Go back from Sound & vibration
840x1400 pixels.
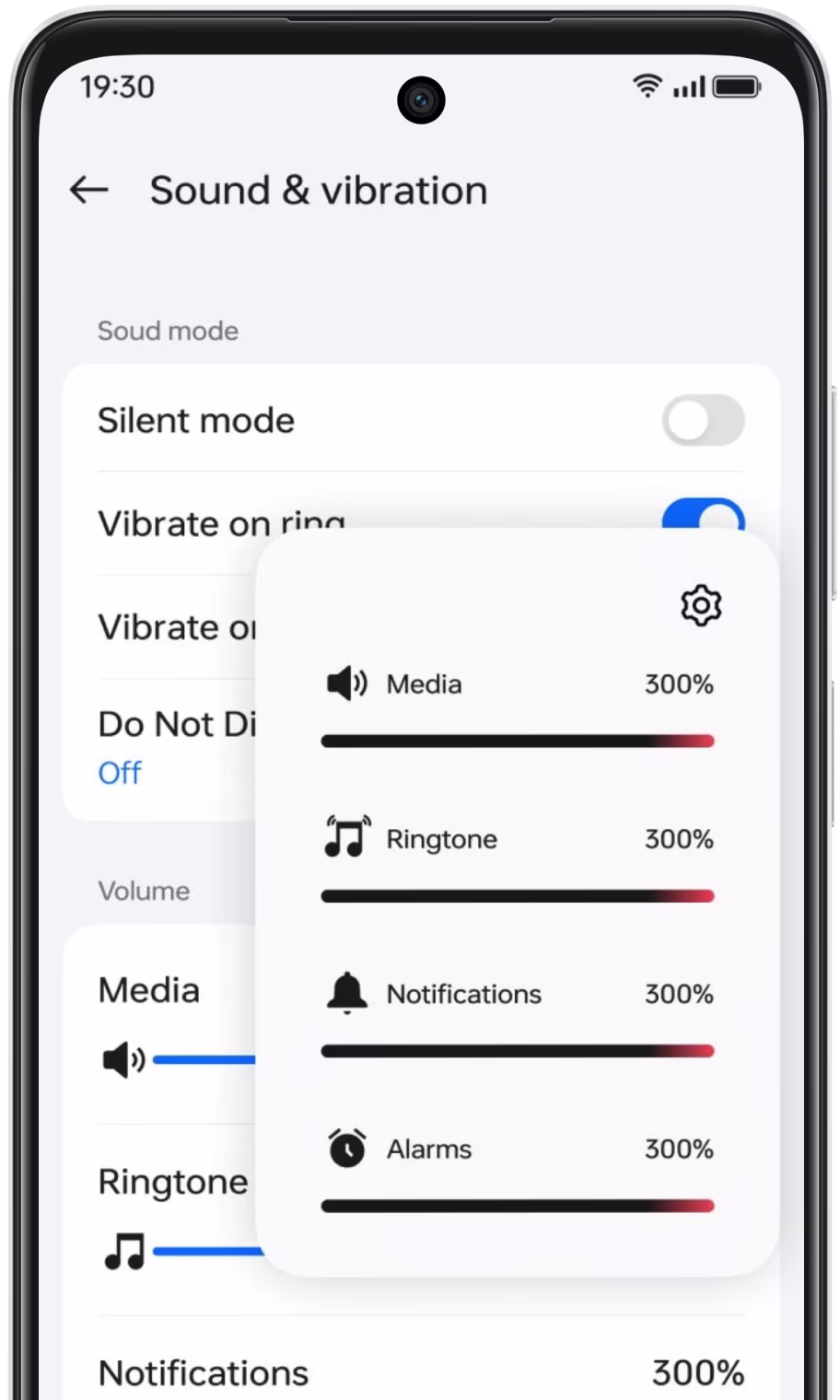[x=89, y=191]
